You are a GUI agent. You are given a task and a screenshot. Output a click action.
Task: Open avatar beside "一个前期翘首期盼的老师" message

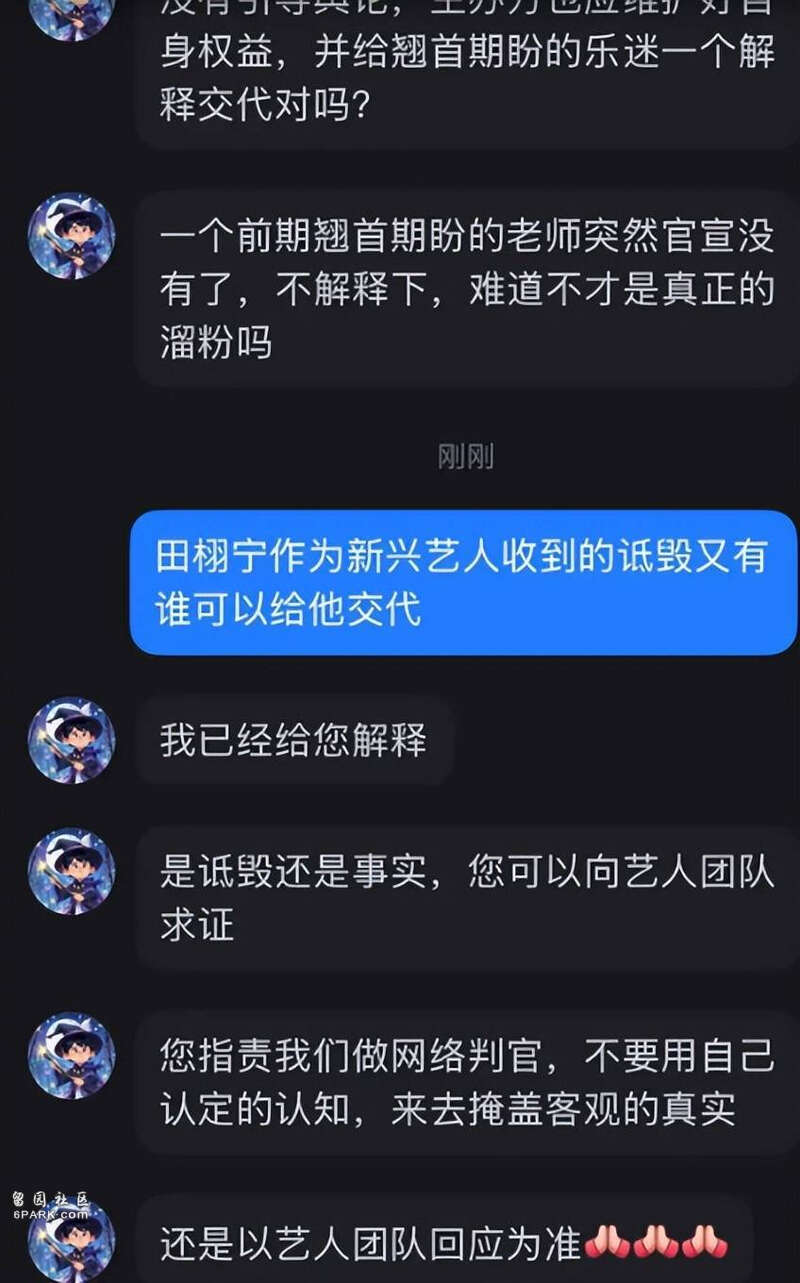(x=71, y=236)
